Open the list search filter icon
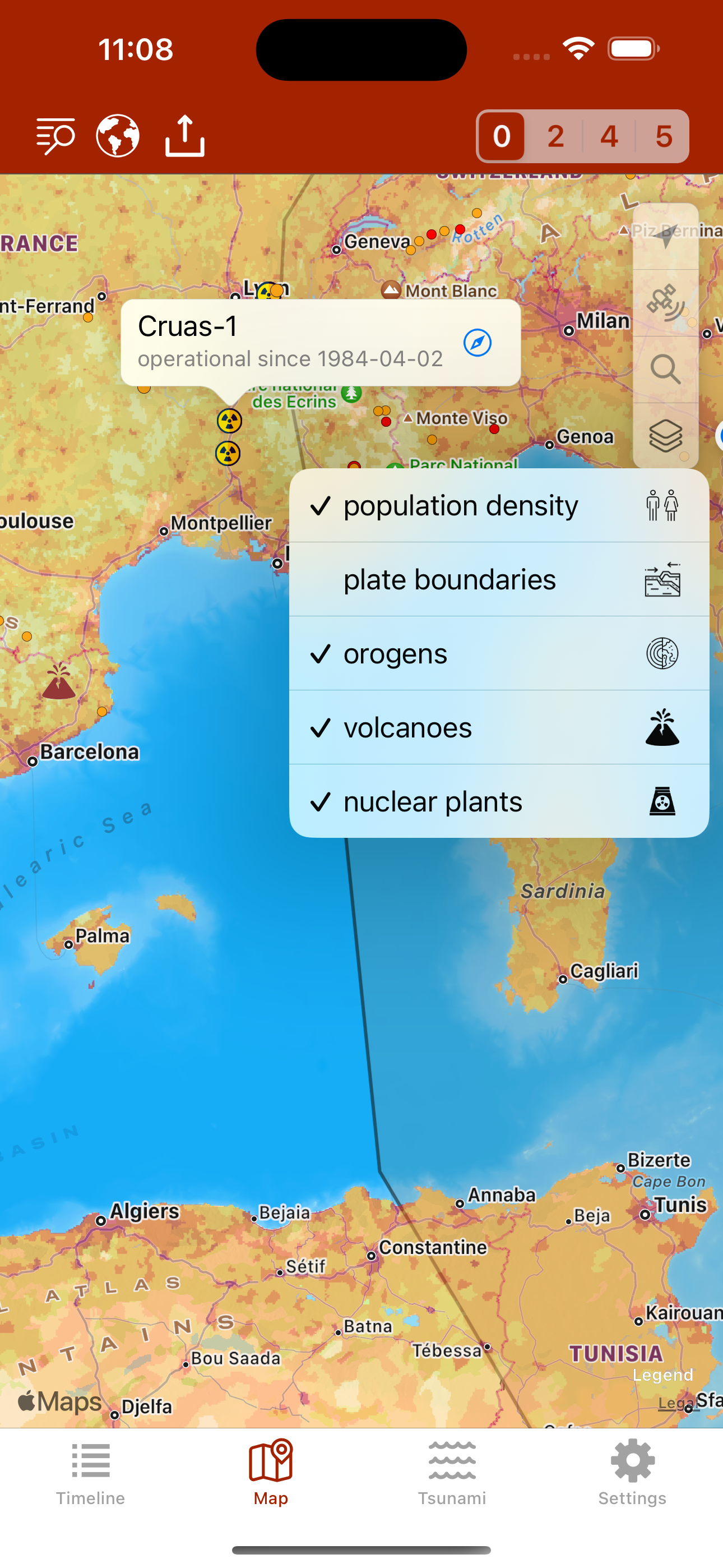The width and height of the screenshot is (723, 1568). (x=55, y=136)
